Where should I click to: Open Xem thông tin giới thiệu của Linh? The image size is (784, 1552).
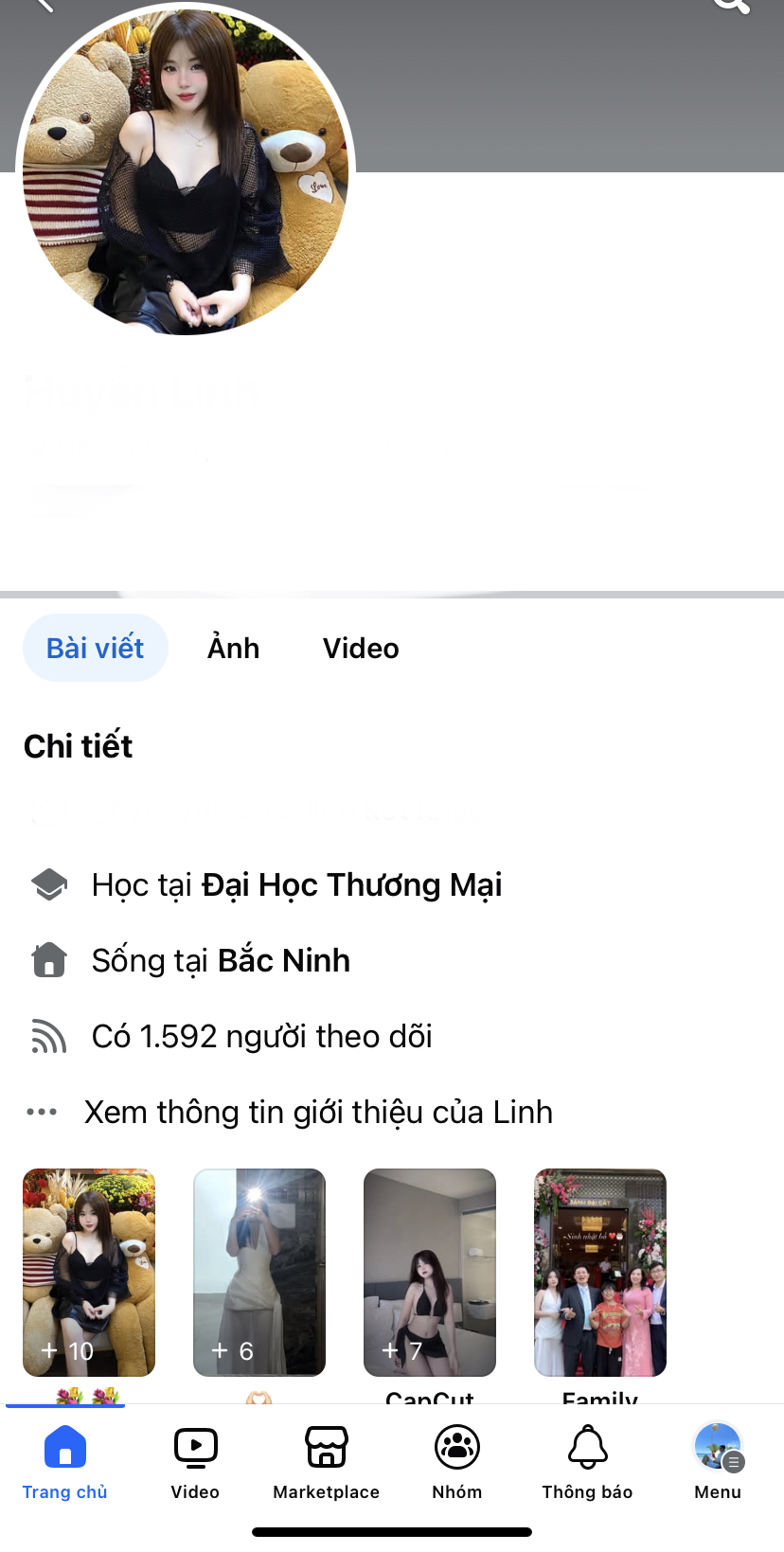[318, 1112]
